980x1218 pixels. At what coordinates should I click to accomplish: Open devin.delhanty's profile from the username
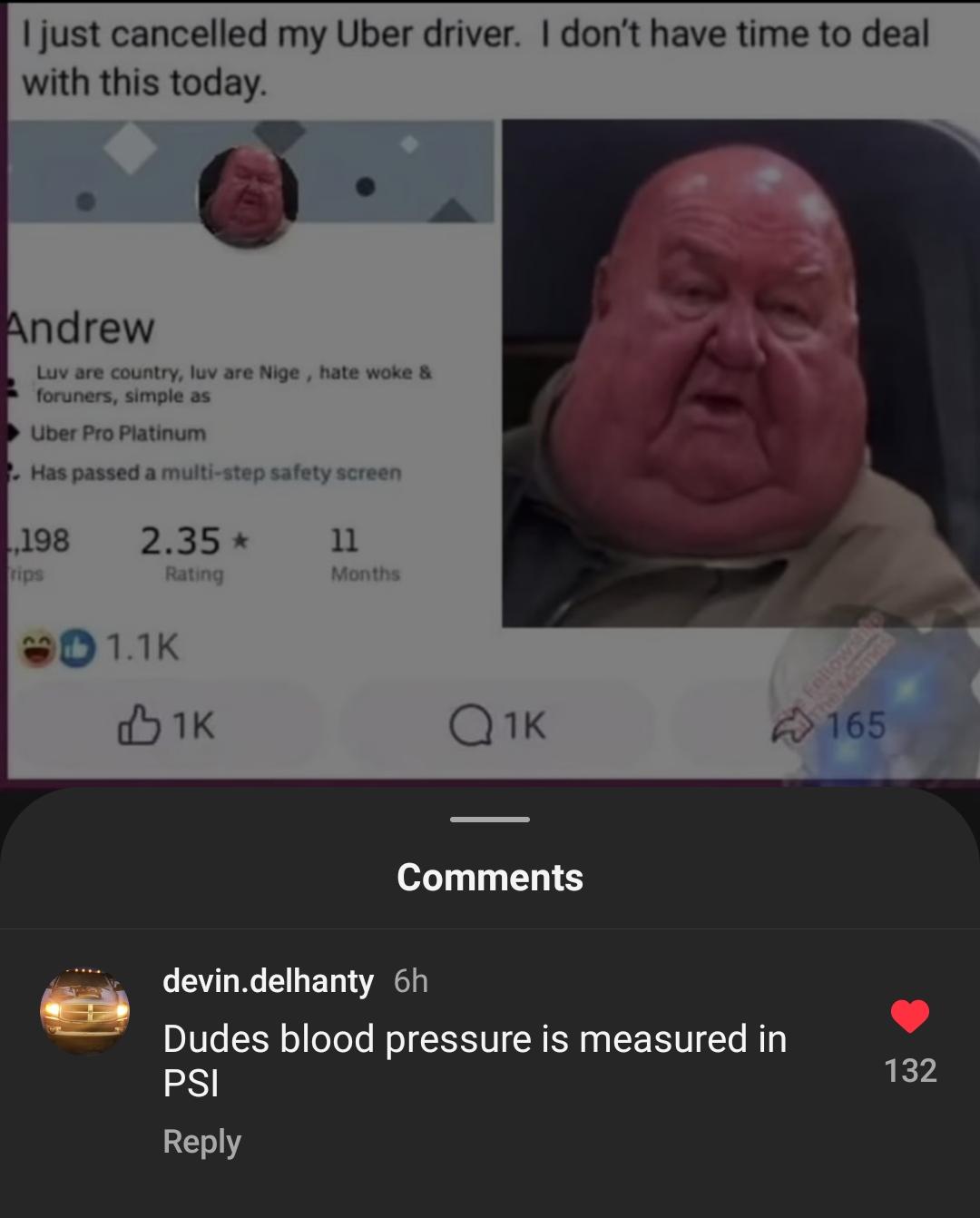coord(268,980)
